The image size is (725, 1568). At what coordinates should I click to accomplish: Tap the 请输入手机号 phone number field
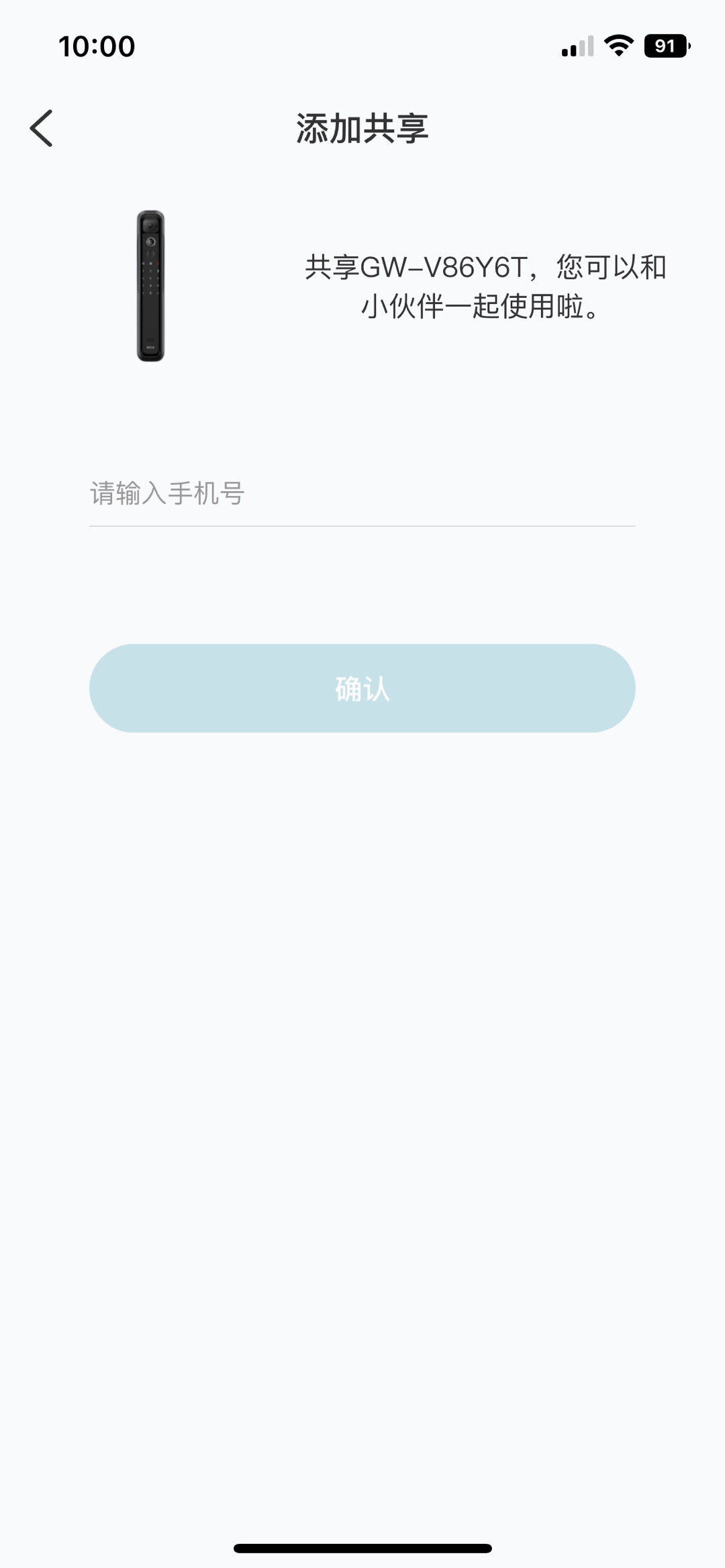pos(362,494)
